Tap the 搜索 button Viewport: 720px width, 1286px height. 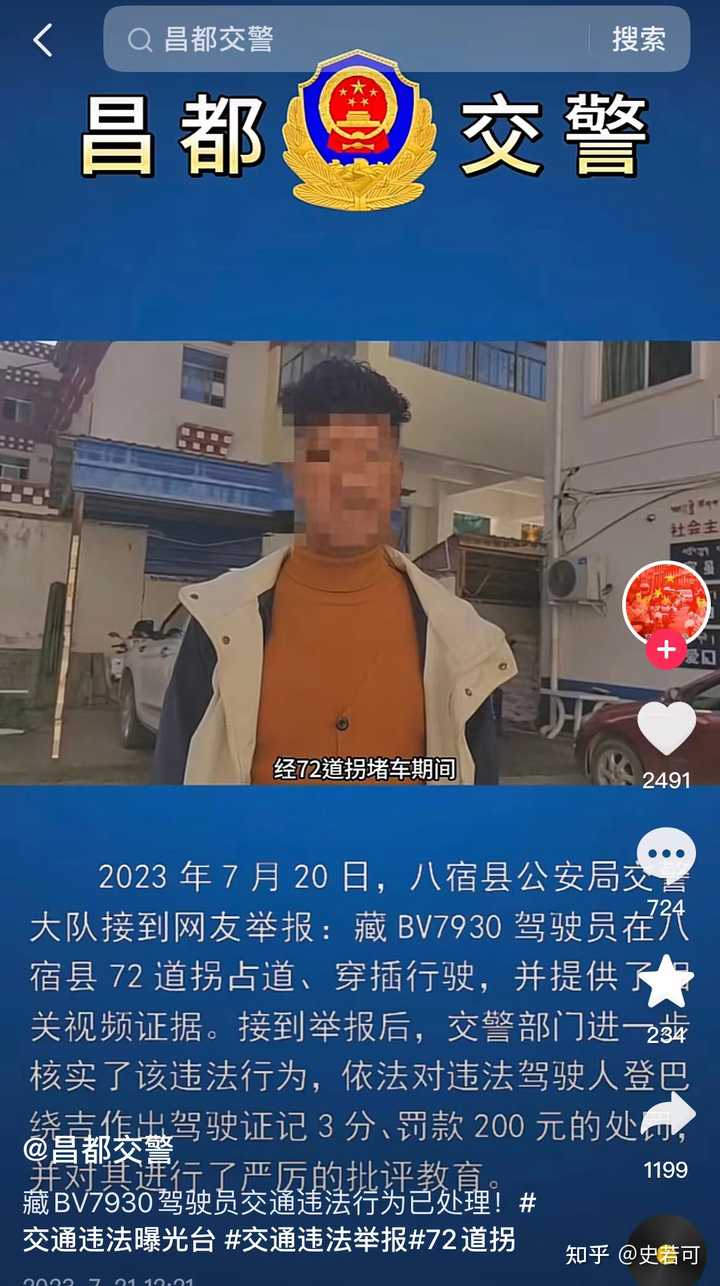tap(638, 40)
